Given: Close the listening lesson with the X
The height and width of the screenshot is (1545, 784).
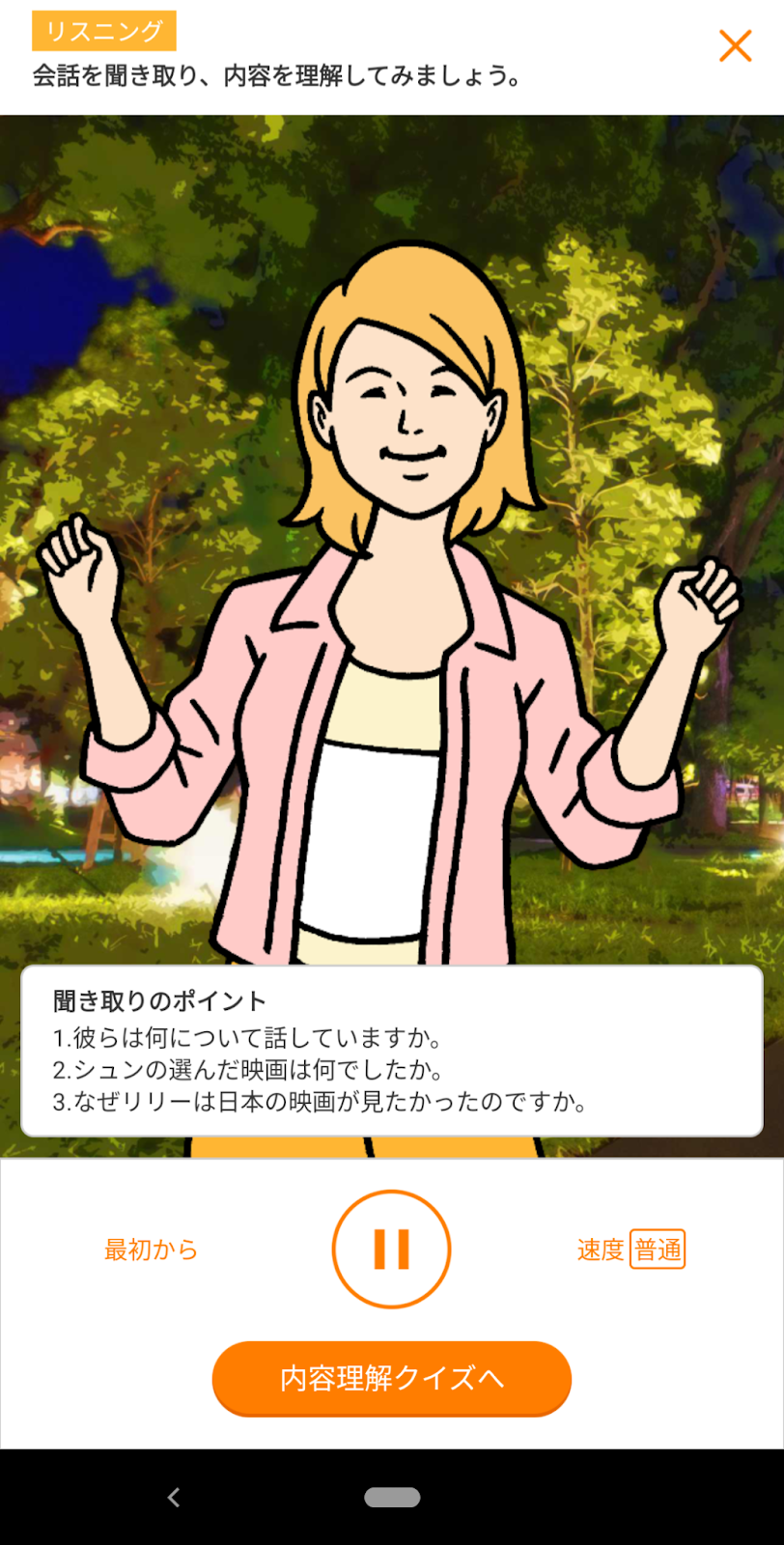Looking at the screenshot, I should click(735, 45).
